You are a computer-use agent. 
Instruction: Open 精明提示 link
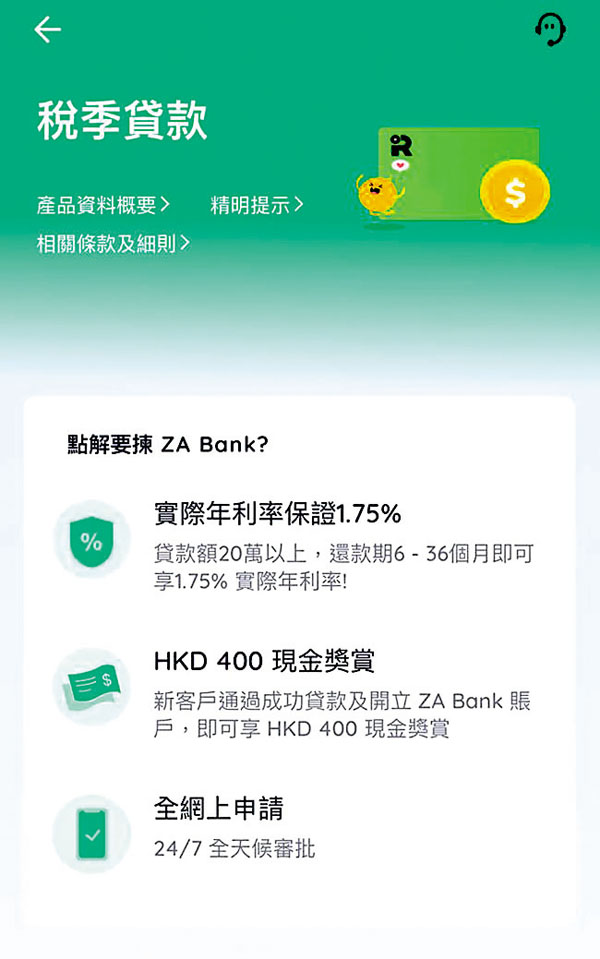(x=257, y=205)
